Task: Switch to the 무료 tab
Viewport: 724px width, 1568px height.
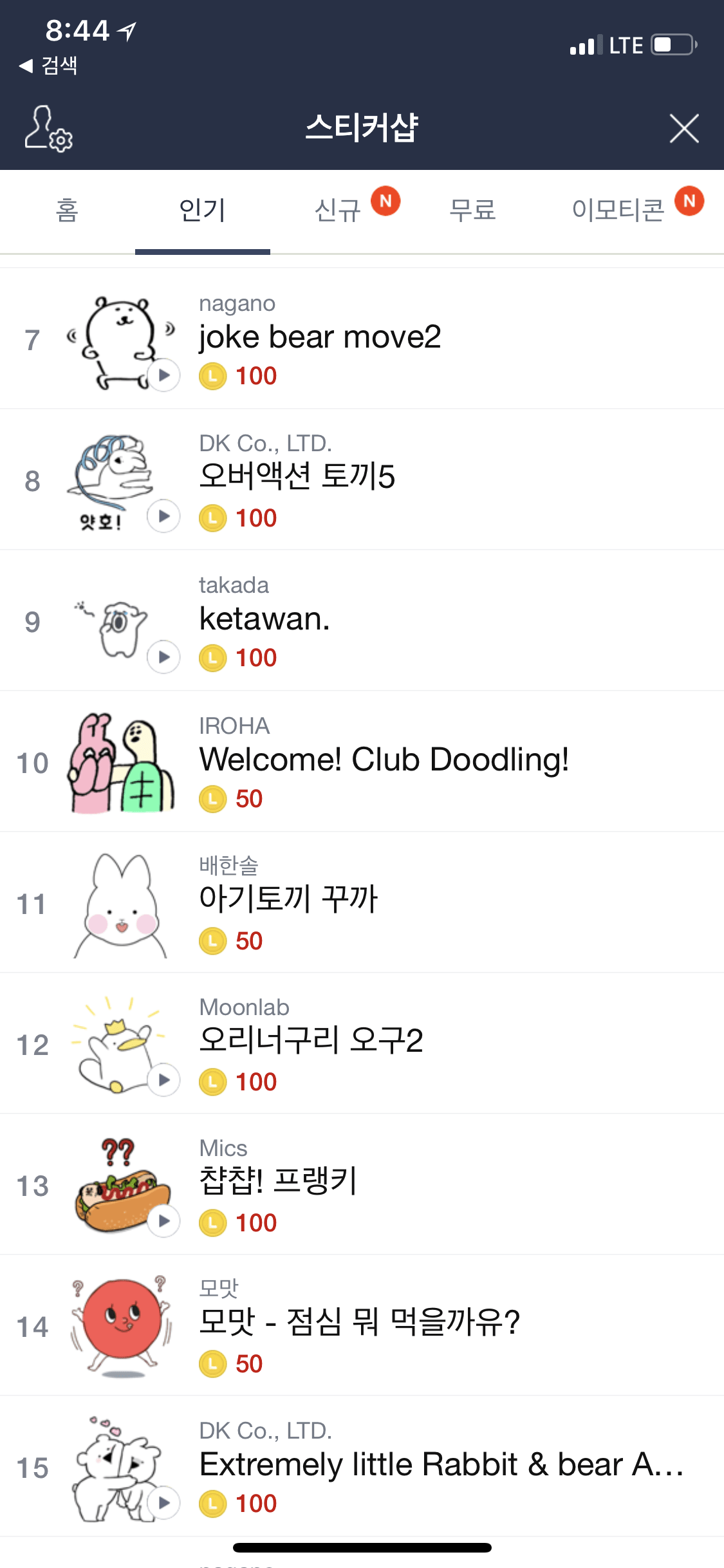Action: [472, 210]
